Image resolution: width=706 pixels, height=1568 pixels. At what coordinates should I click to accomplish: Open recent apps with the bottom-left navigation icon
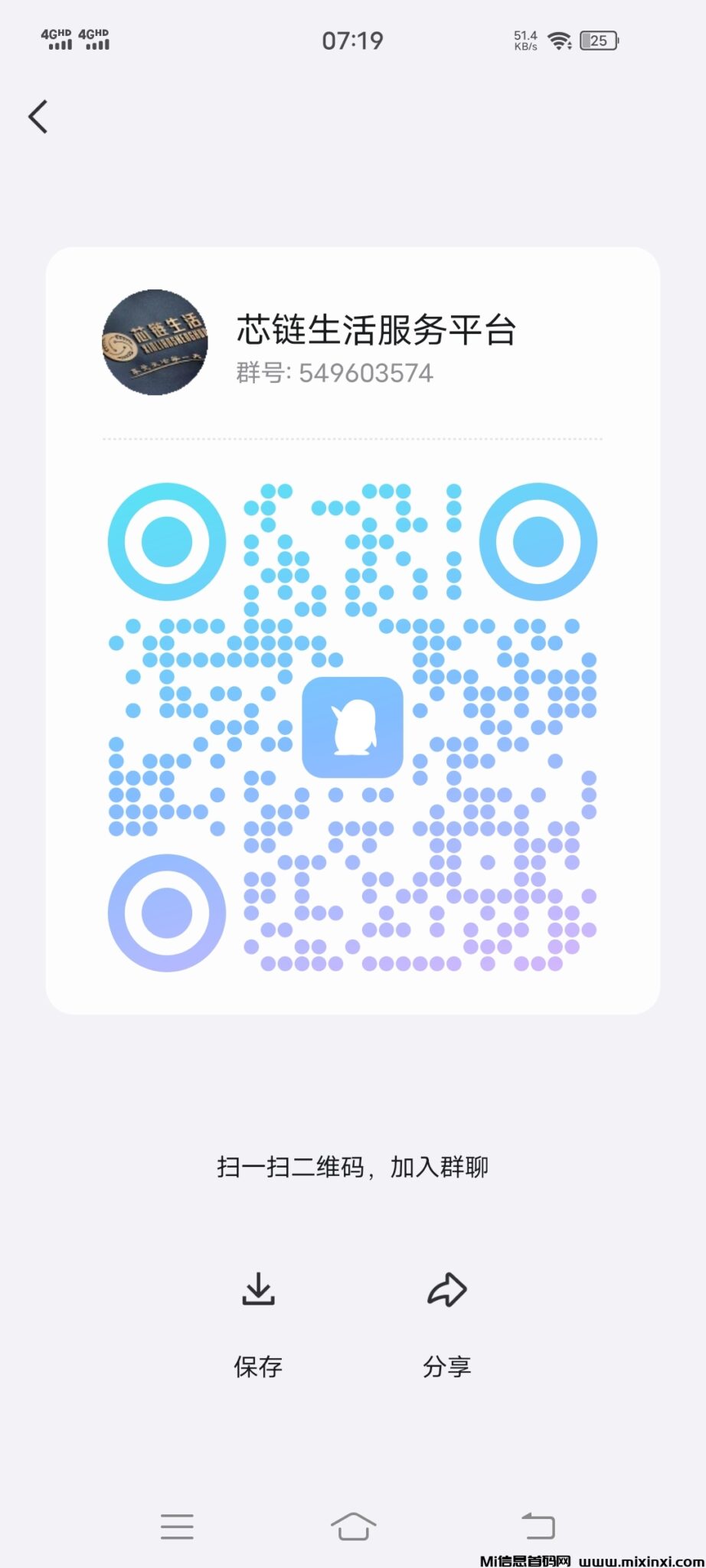[176, 1526]
